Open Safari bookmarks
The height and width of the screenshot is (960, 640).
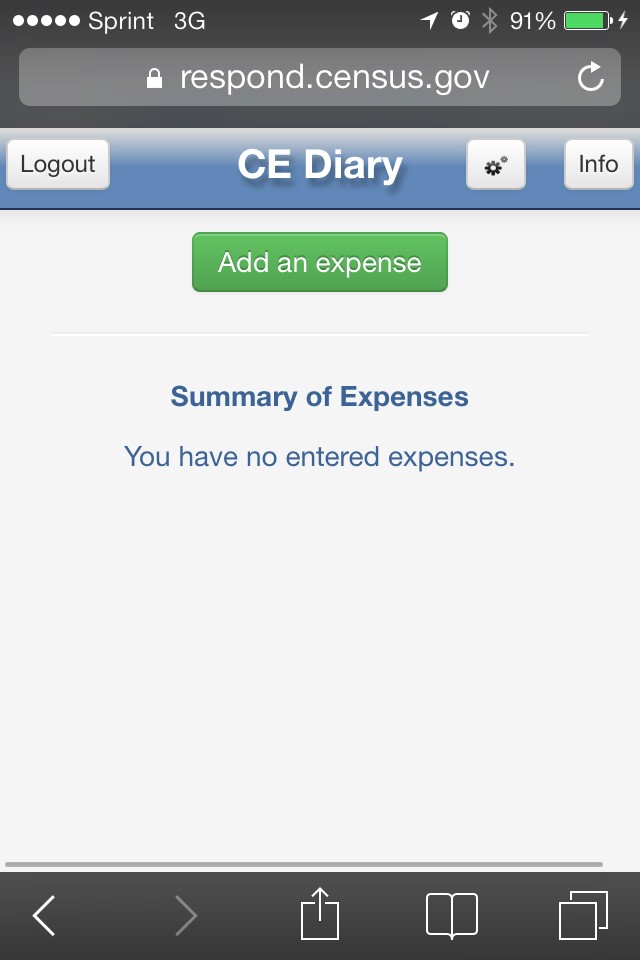(x=451, y=915)
